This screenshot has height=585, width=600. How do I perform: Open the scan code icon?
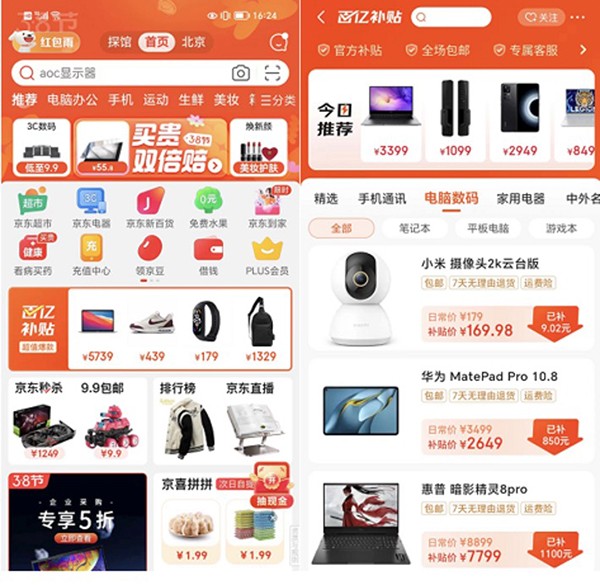pos(273,73)
